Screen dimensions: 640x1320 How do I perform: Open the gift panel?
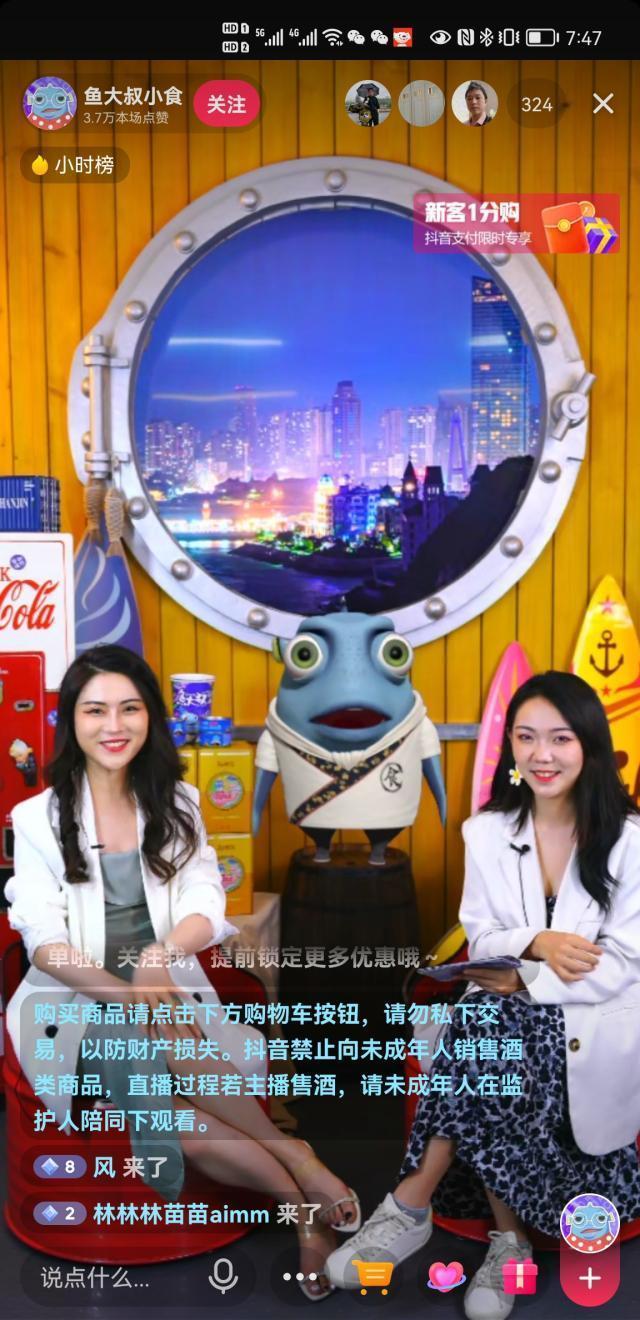click(x=519, y=1277)
